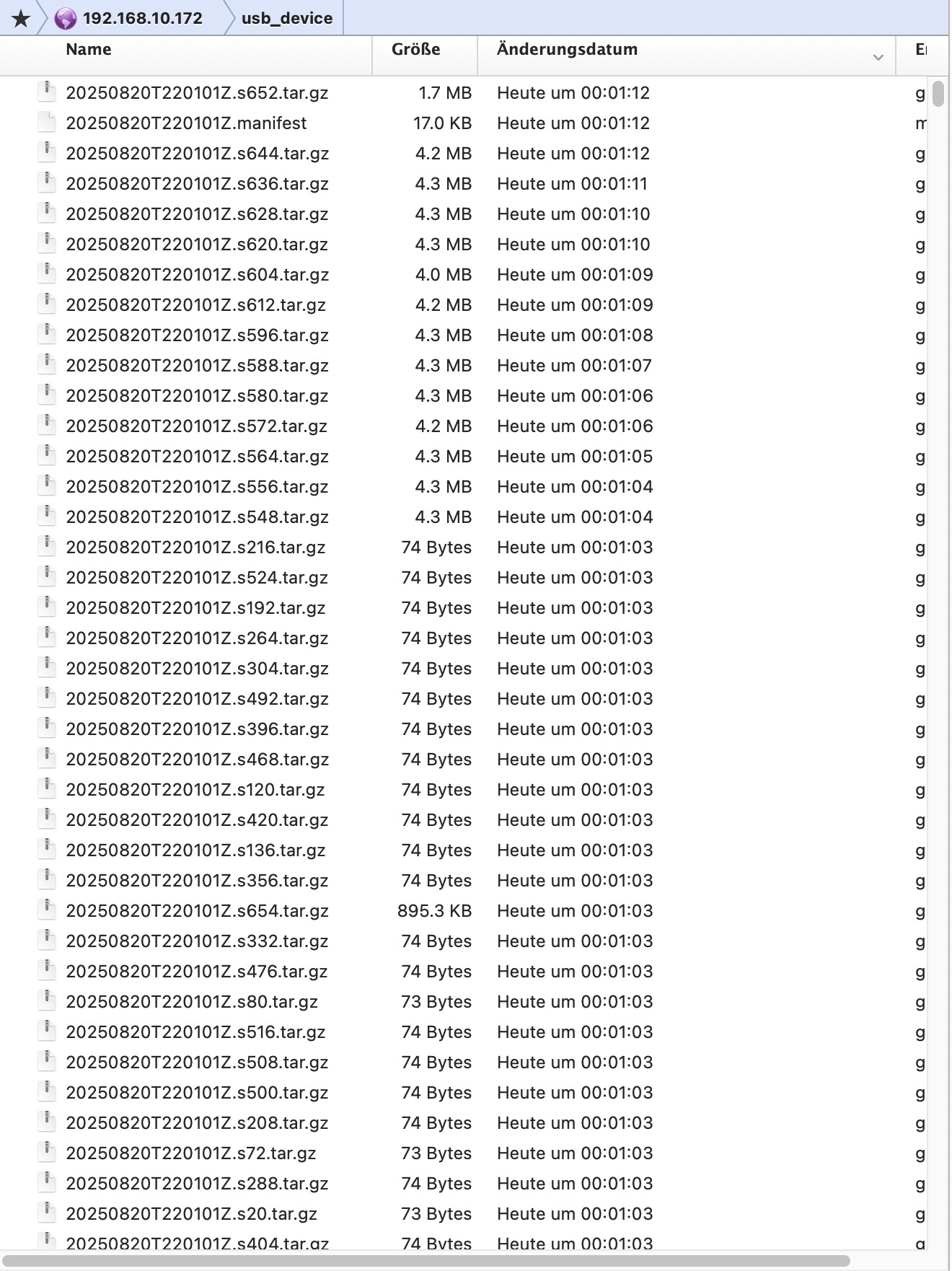This screenshot has height=1271, width=952.
Task: Sort by Änderungsdatum column header
Action: [567, 49]
